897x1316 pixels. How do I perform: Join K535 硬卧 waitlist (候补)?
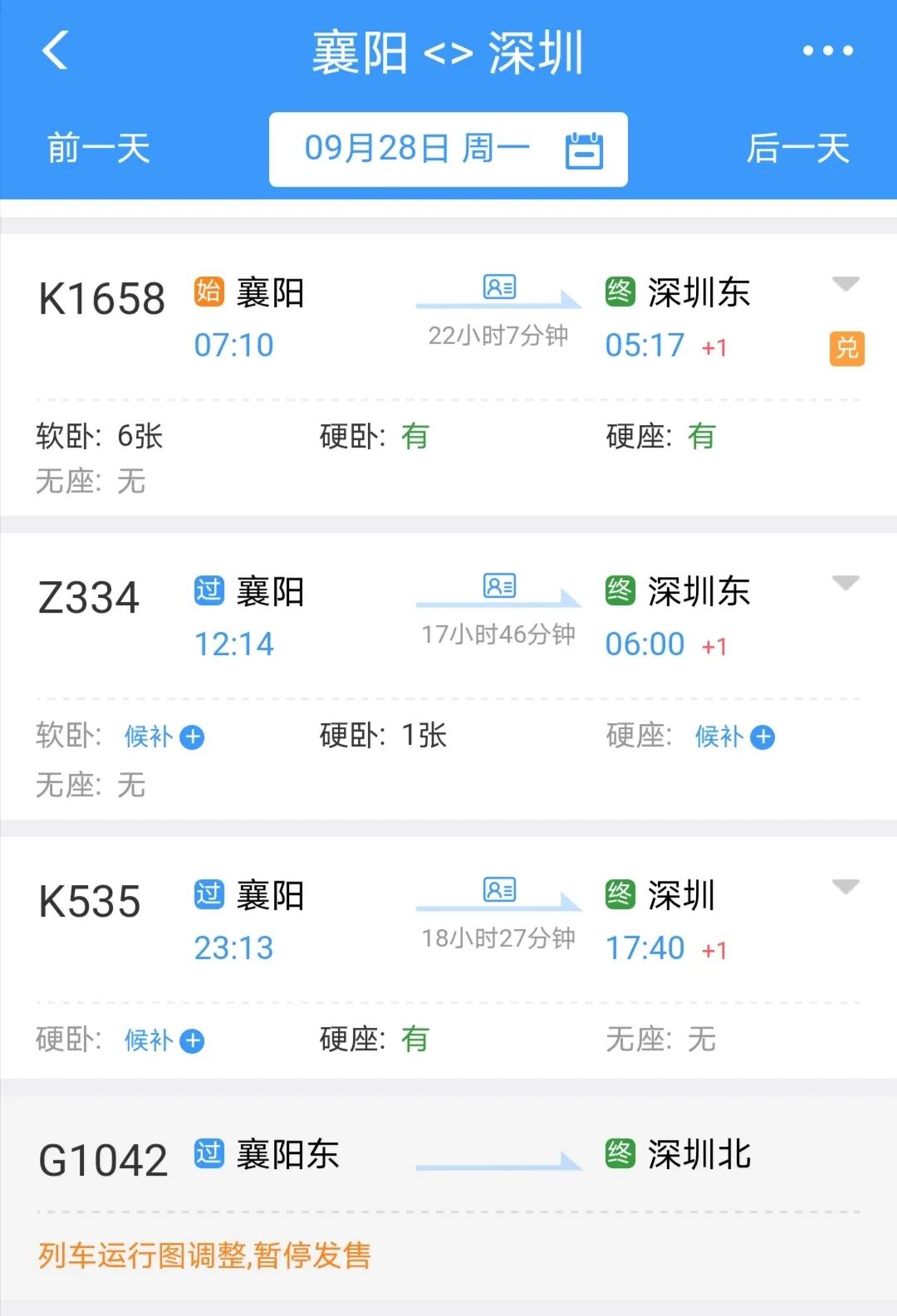(164, 1040)
